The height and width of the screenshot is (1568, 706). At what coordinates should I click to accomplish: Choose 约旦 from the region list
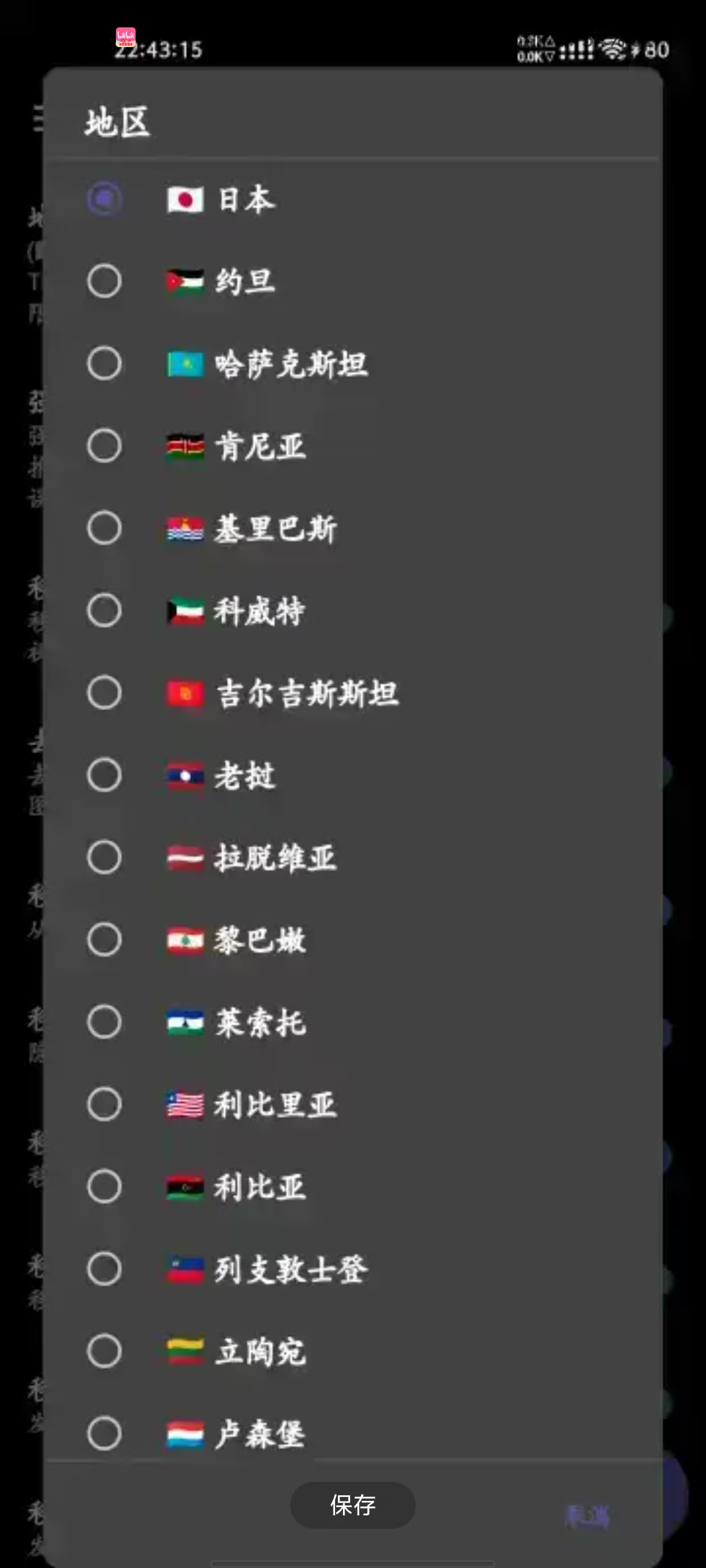(352, 281)
